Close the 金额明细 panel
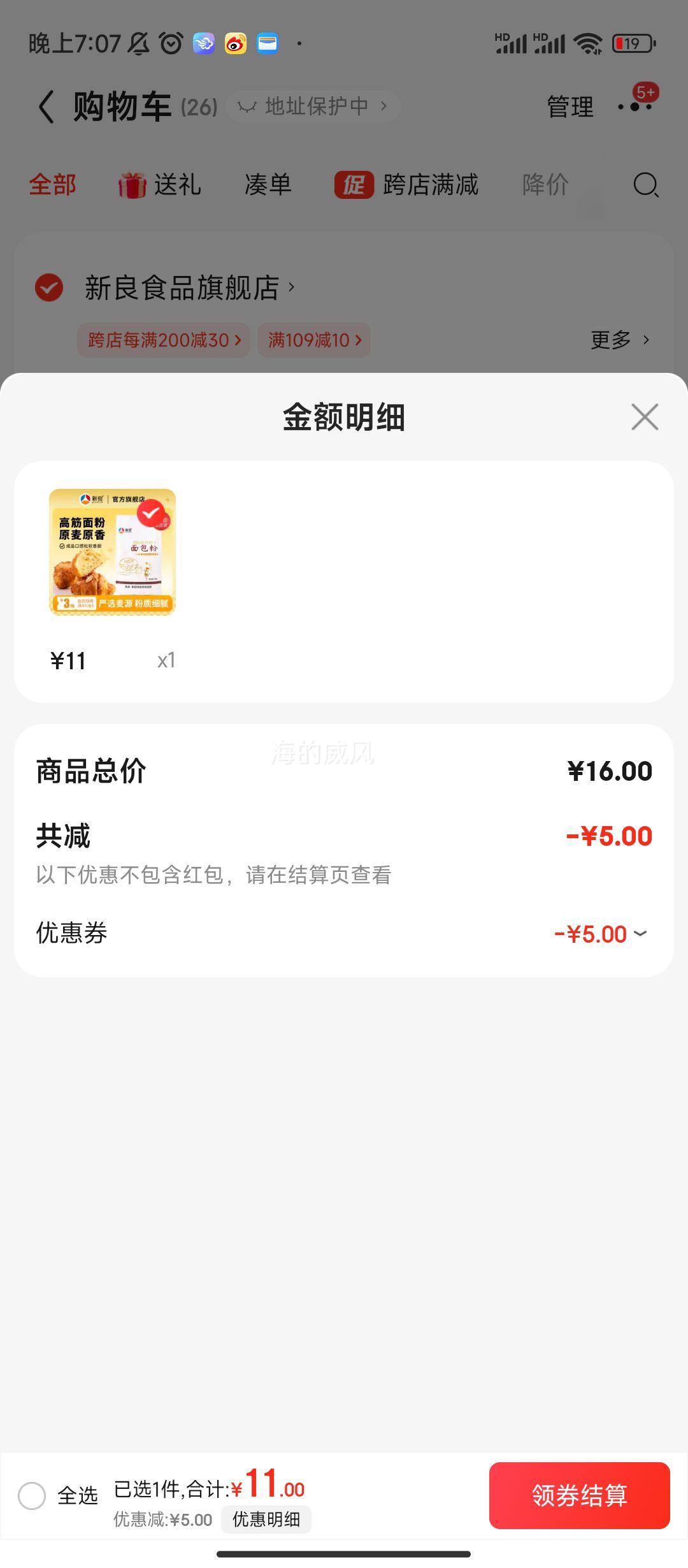The width and height of the screenshot is (688, 1568). [645, 417]
